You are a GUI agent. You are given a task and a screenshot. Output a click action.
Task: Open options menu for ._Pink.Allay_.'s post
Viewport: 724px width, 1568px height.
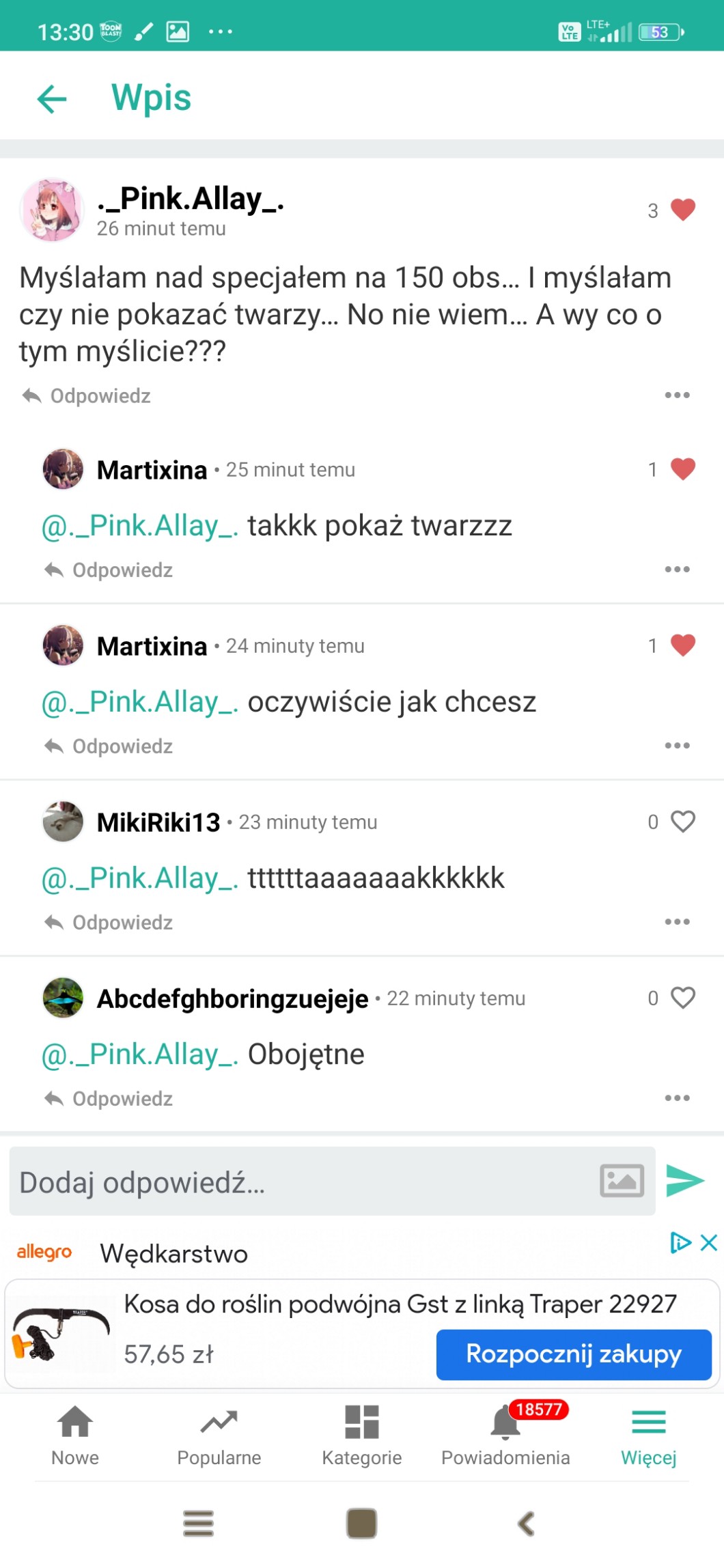pos(677,395)
